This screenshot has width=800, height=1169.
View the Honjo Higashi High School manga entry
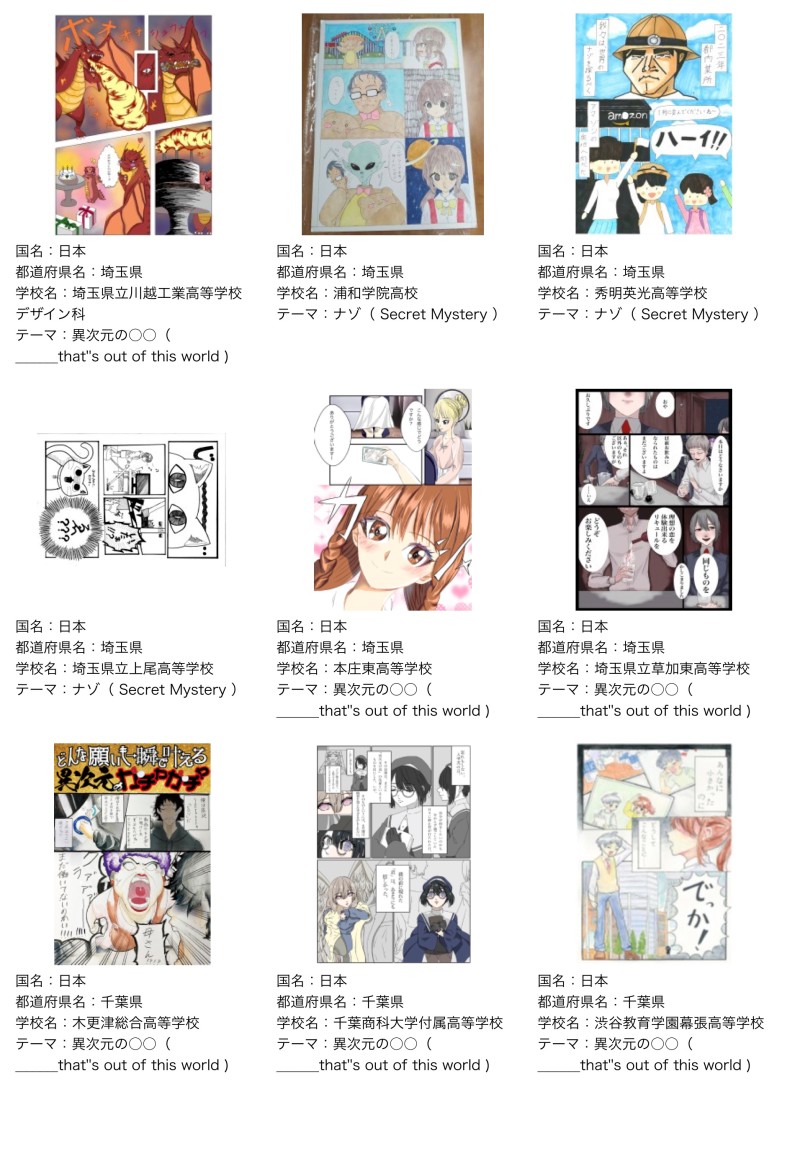point(393,500)
